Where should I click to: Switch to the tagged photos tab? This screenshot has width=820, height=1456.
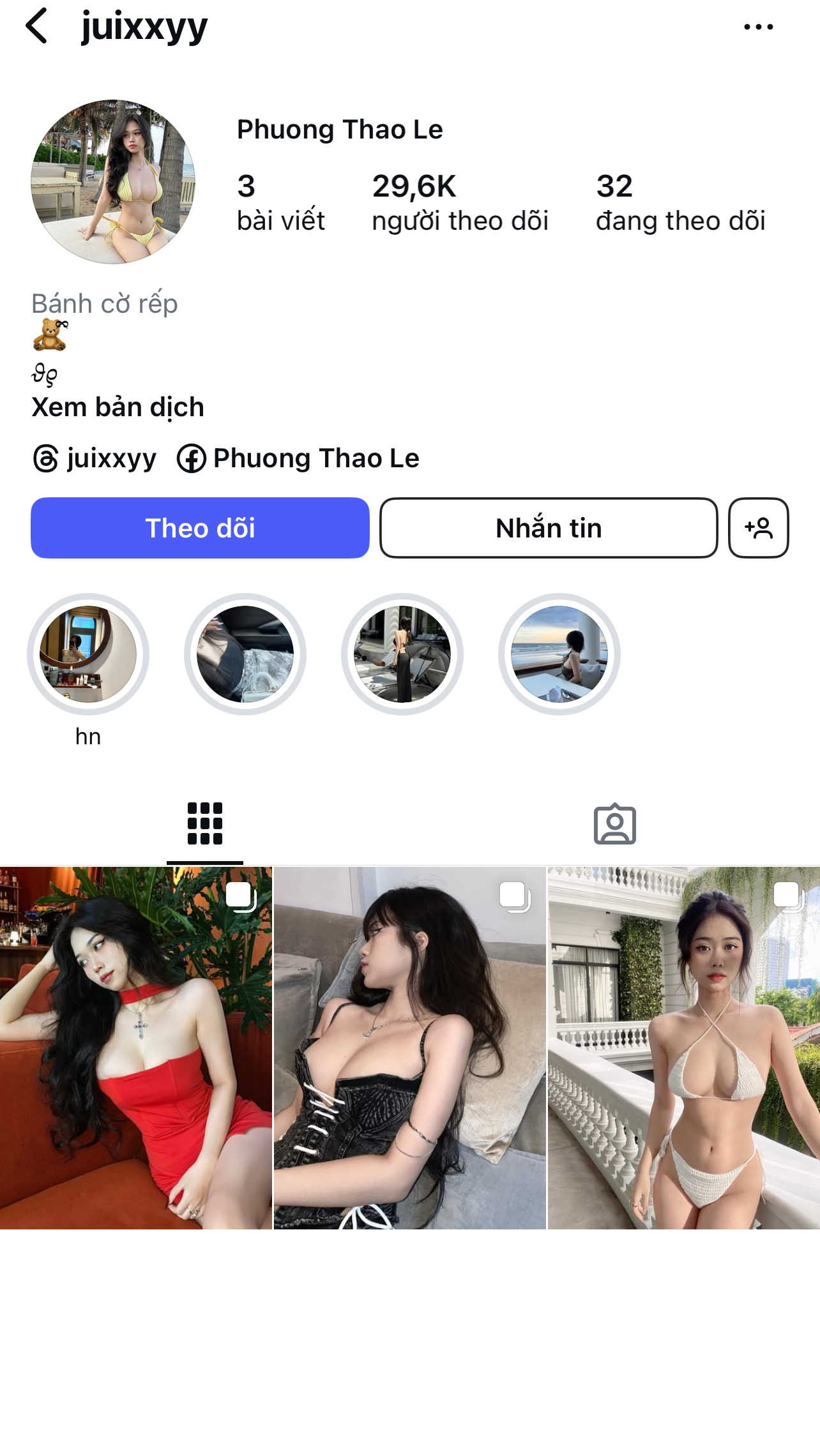point(614,823)
